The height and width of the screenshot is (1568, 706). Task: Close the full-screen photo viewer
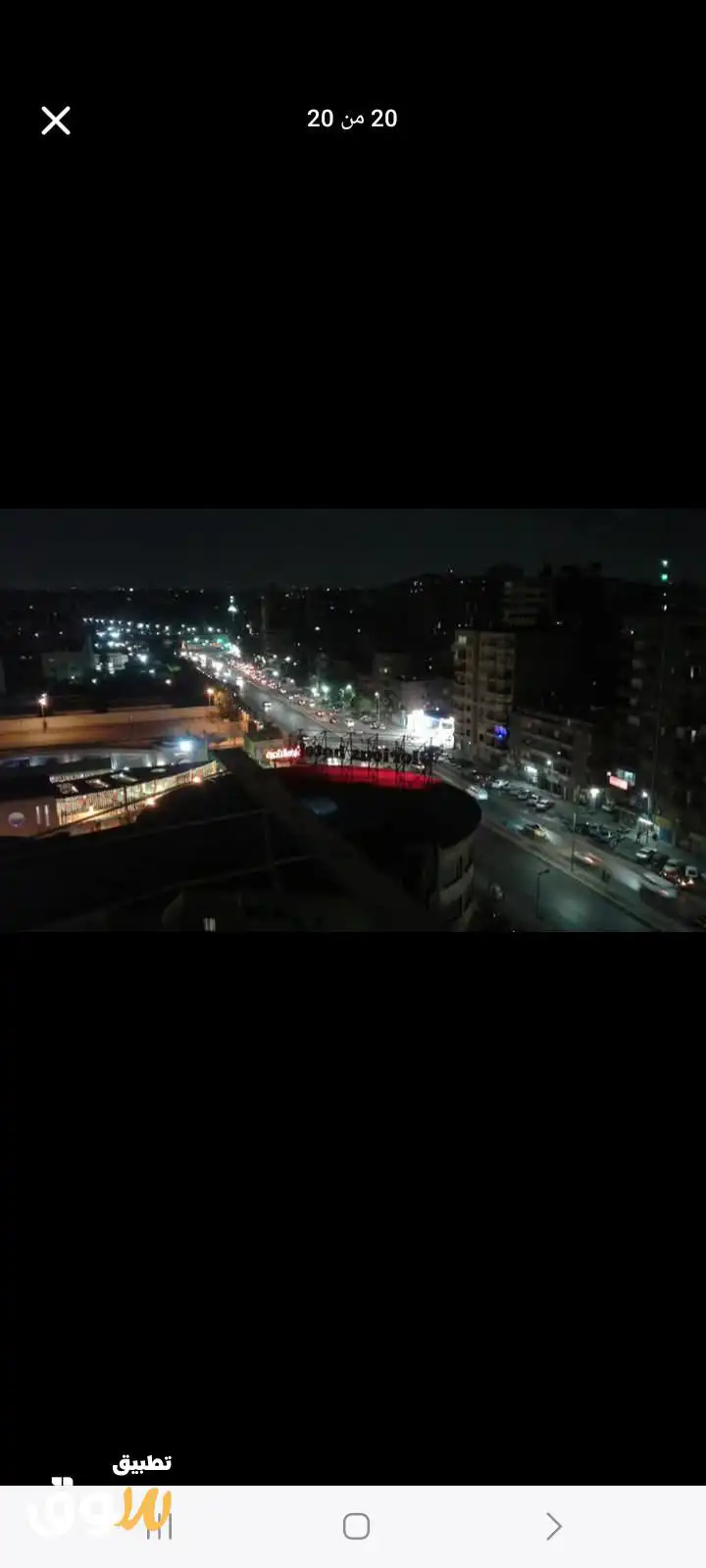pyautogui.click(x=56, y=121)
